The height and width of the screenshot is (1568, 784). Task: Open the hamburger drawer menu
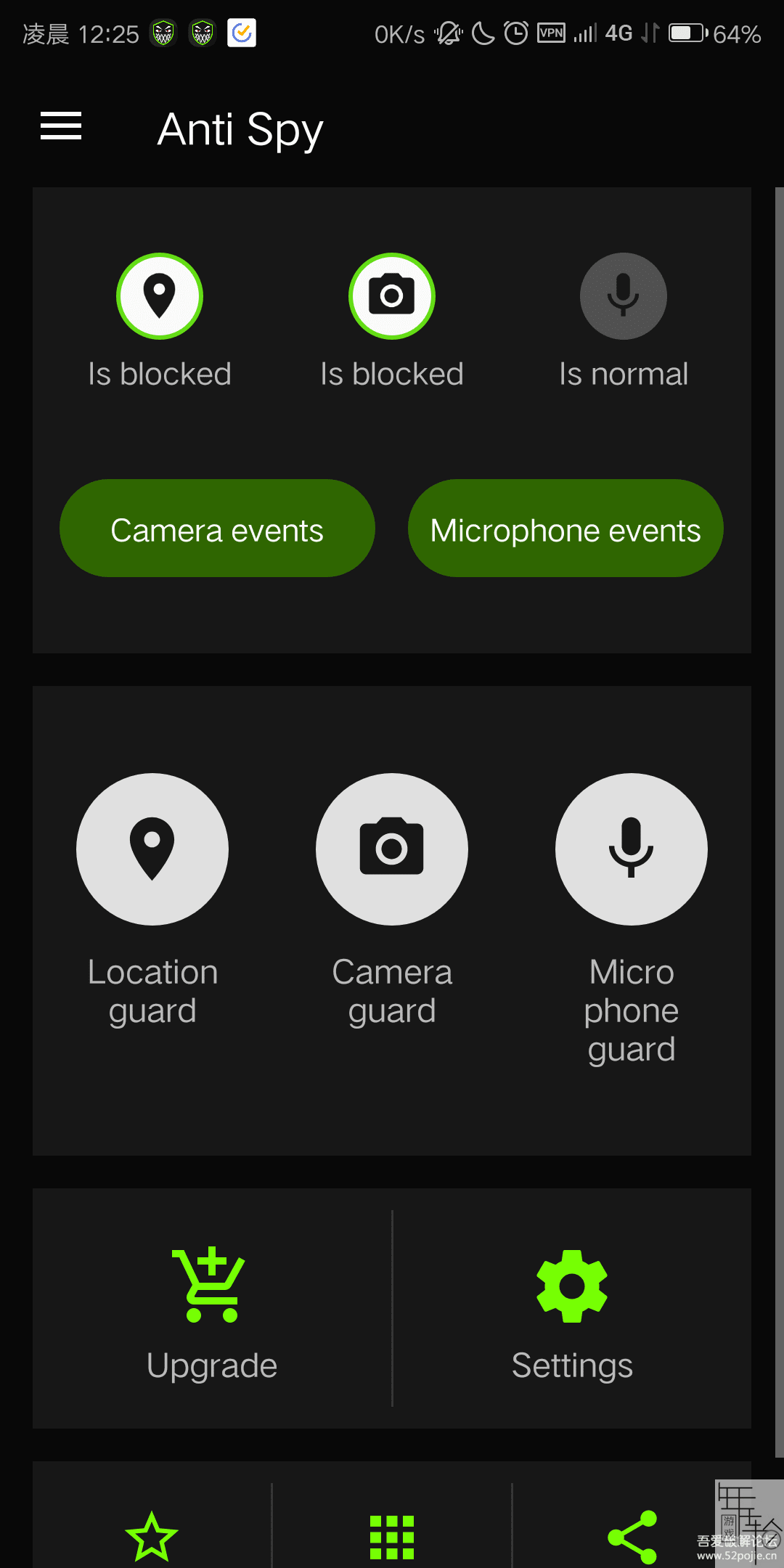tap(61, 126)
